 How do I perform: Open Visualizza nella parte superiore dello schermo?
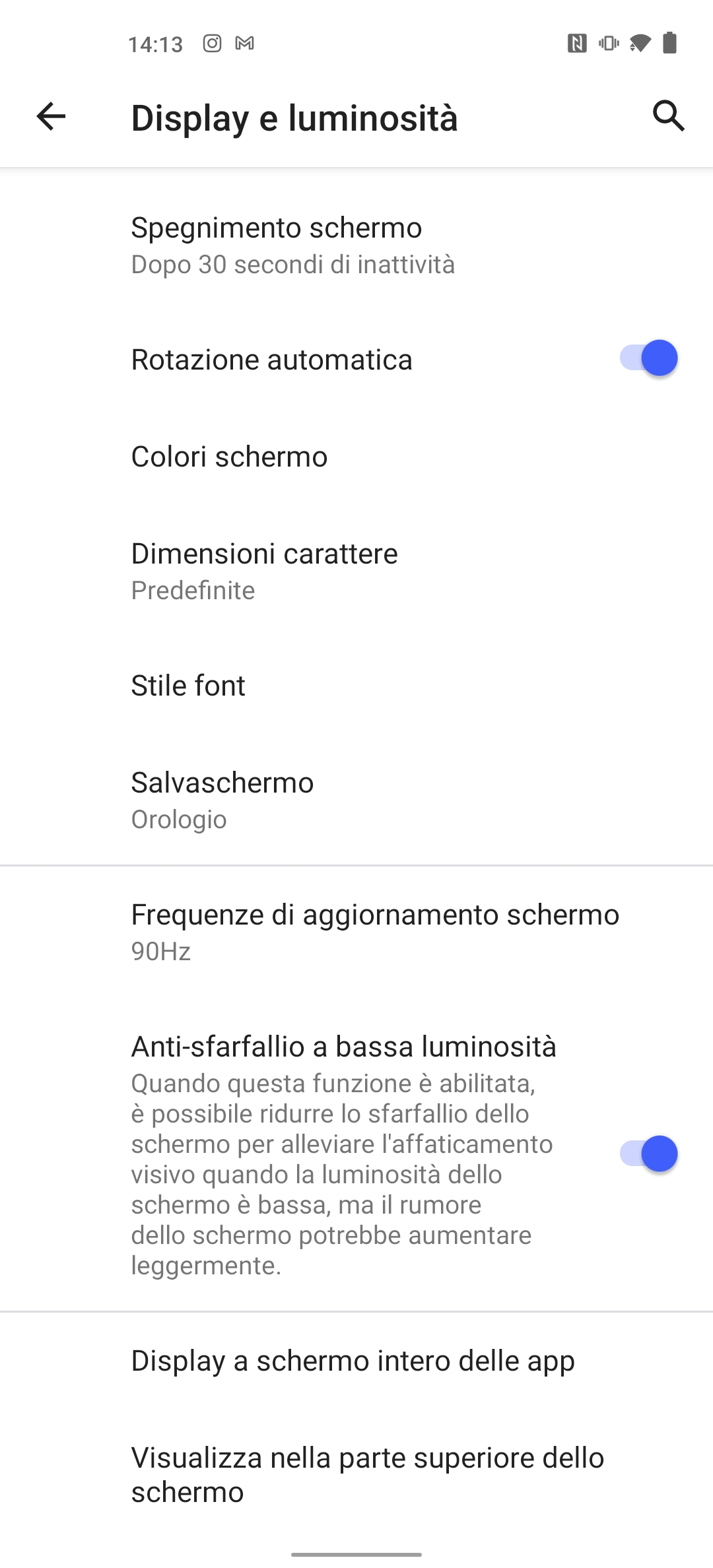click(356, 1475)
